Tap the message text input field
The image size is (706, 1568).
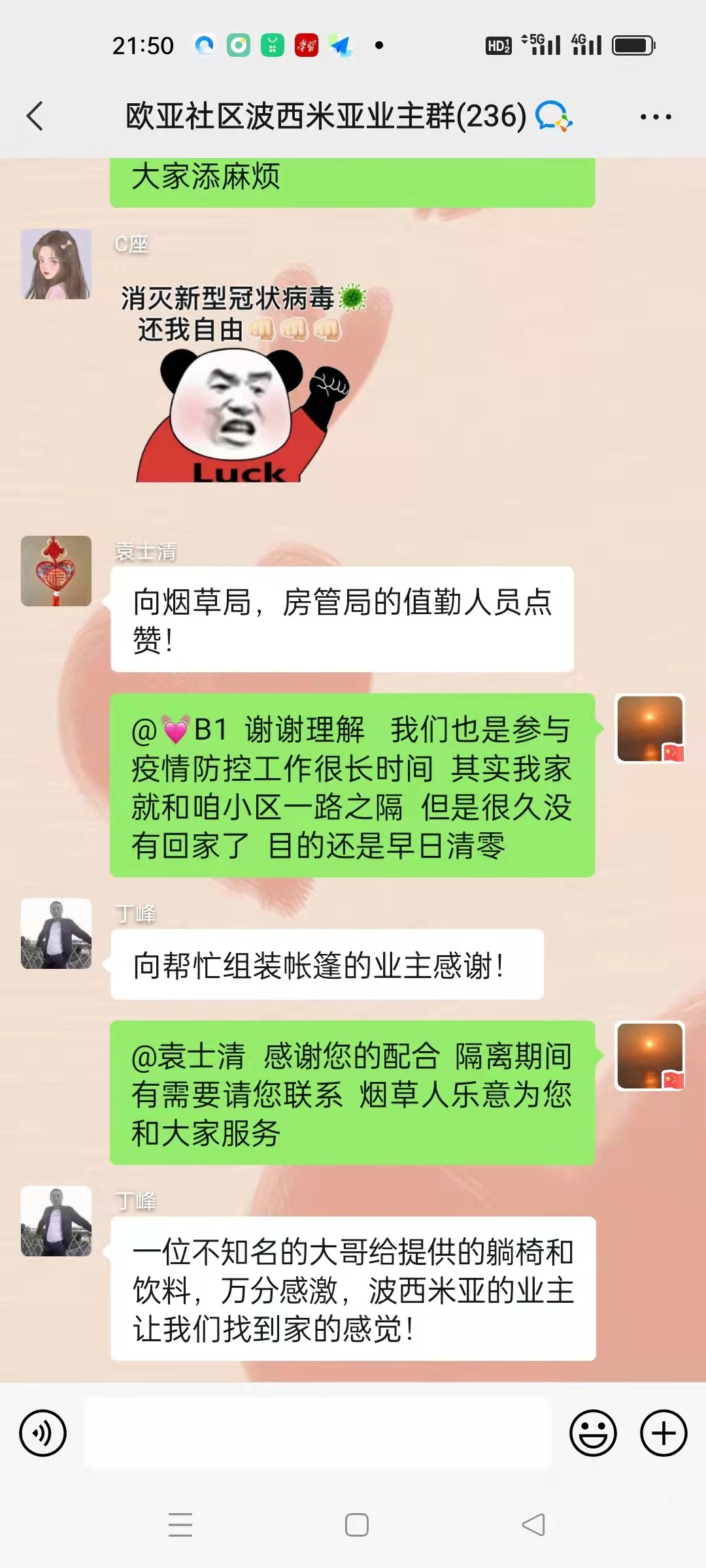coord(318,1433)
